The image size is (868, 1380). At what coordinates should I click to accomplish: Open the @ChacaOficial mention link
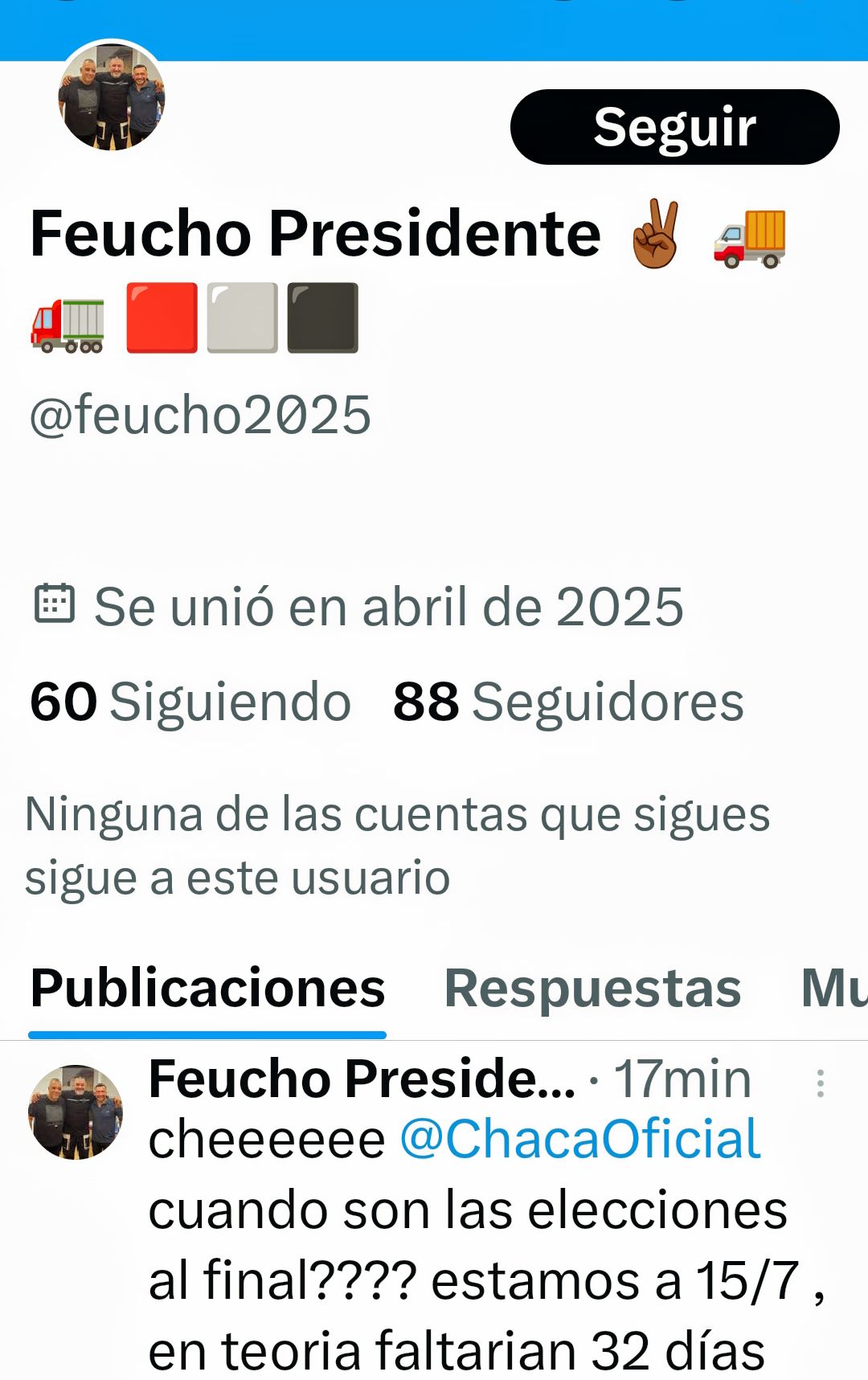(579, 1140)
